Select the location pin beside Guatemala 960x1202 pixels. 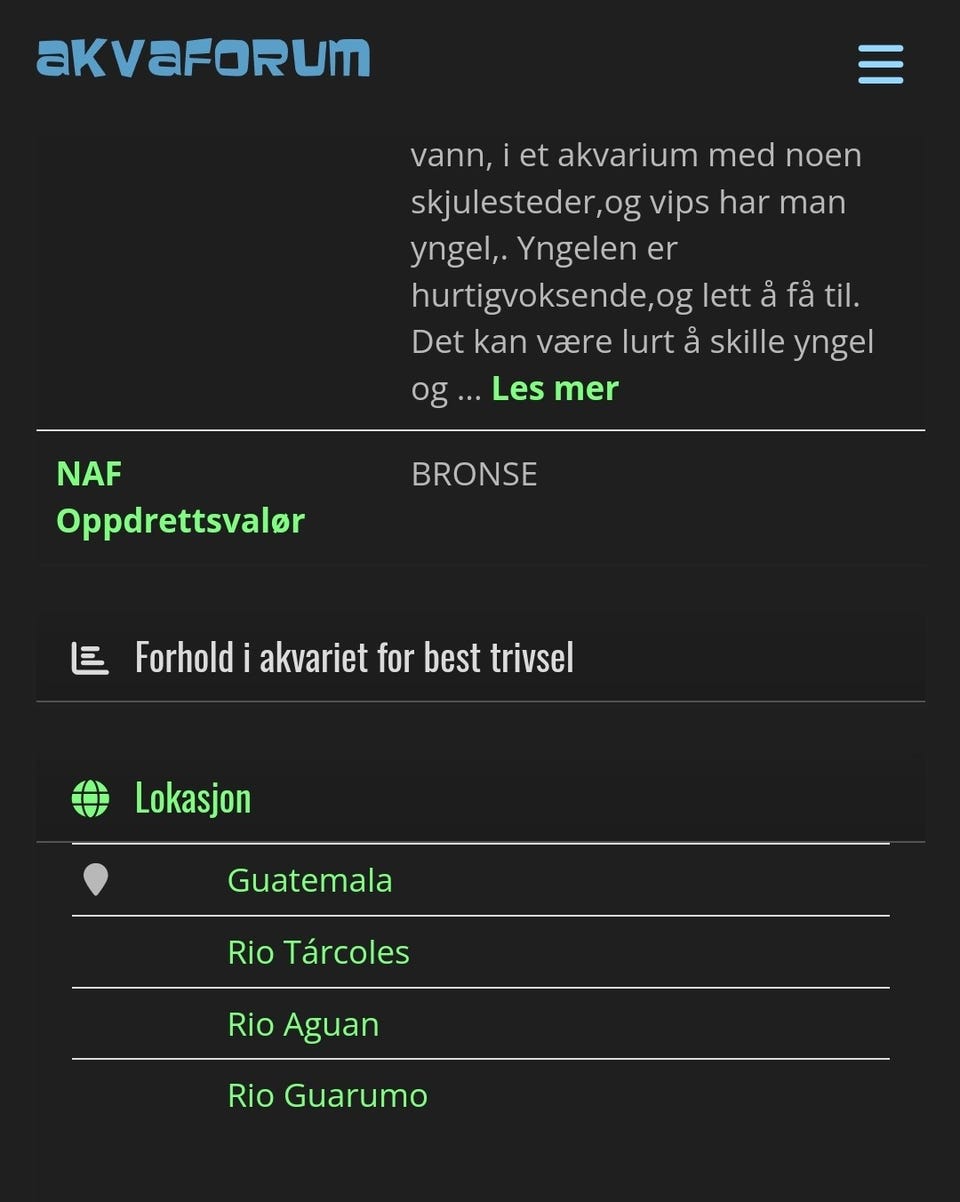95,879
